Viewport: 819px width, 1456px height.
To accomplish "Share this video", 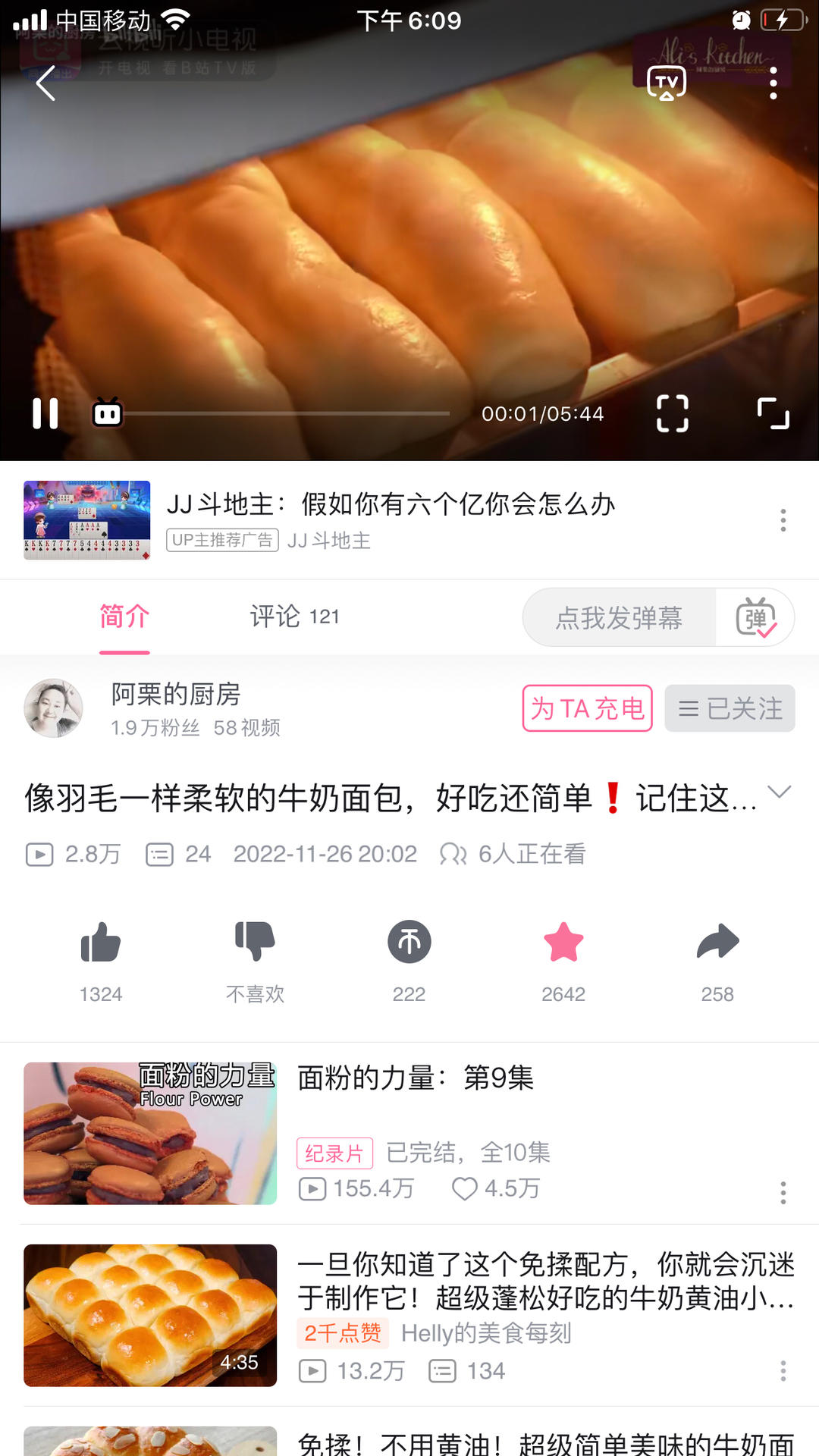I will click(717, 943).
